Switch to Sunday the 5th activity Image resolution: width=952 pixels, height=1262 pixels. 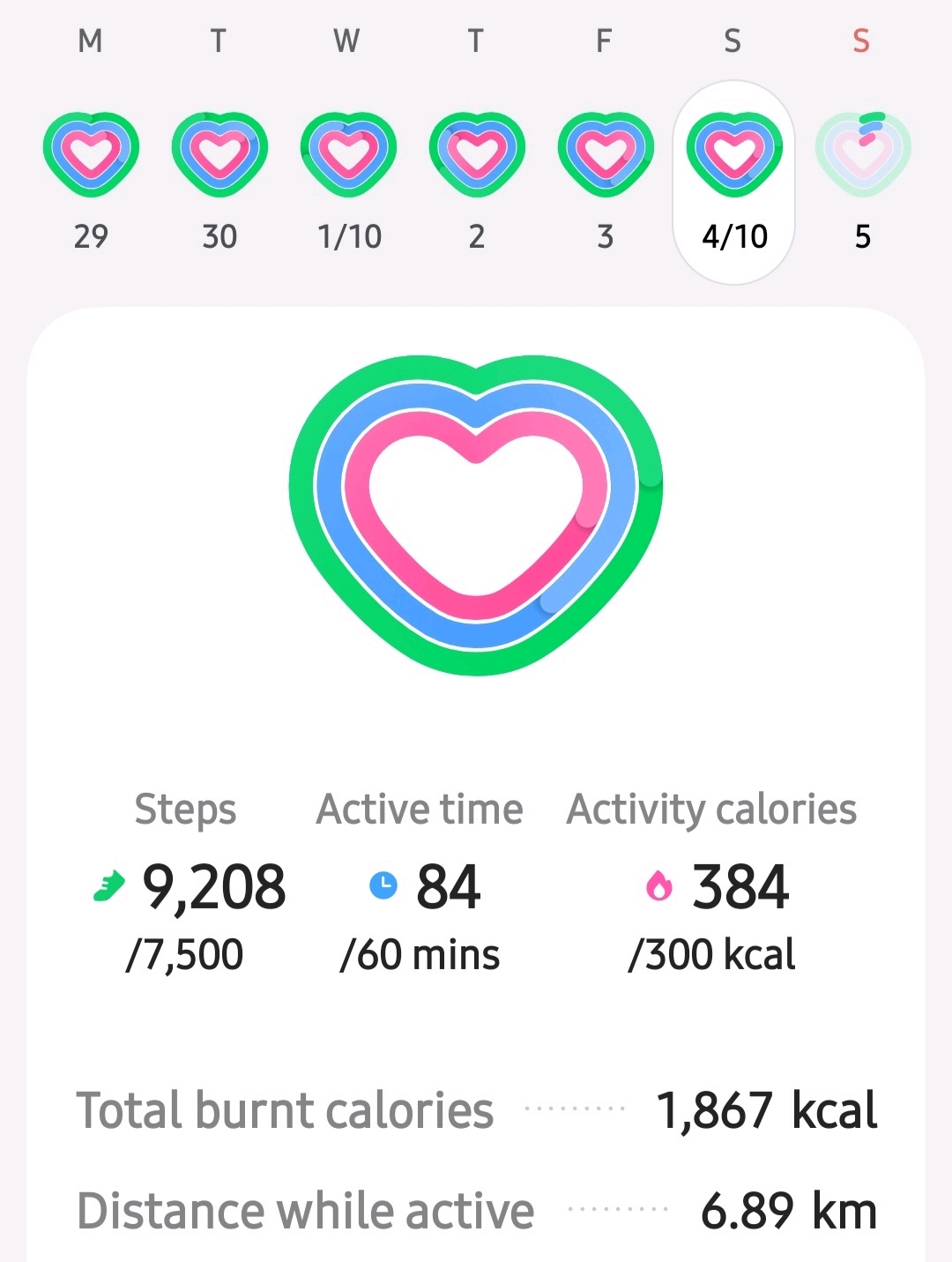point(862,155)
